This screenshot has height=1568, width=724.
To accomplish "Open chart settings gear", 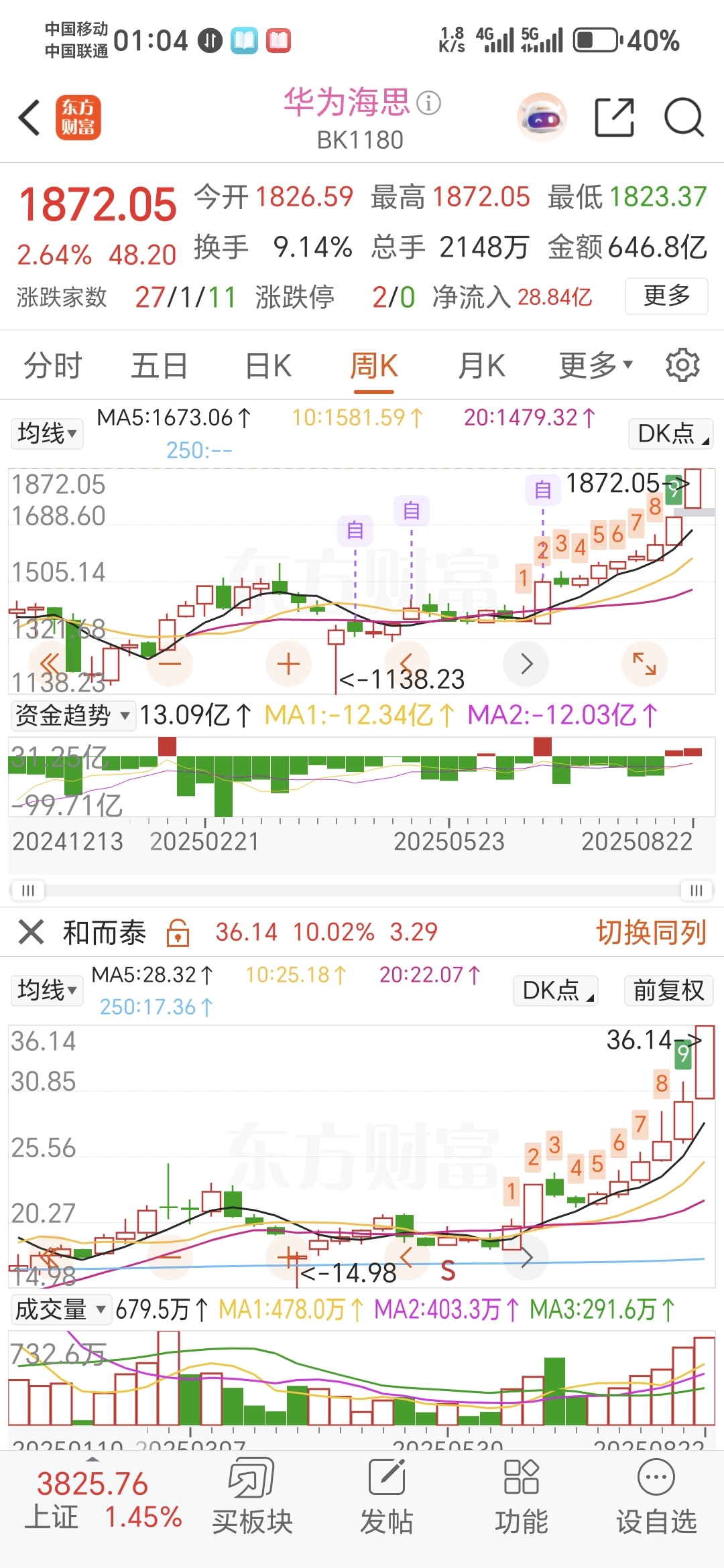I will [x=682, y=365].
